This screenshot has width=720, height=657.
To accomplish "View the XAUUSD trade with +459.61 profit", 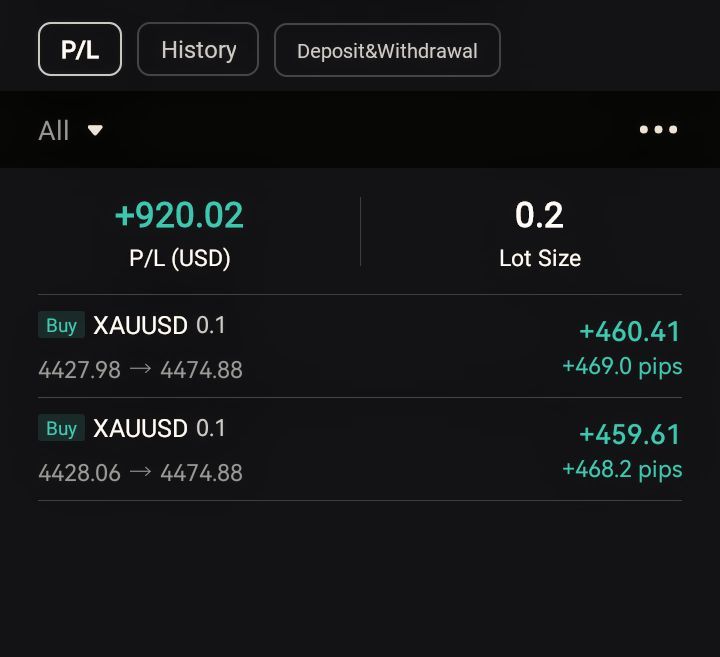I will (x=360, y=450).
